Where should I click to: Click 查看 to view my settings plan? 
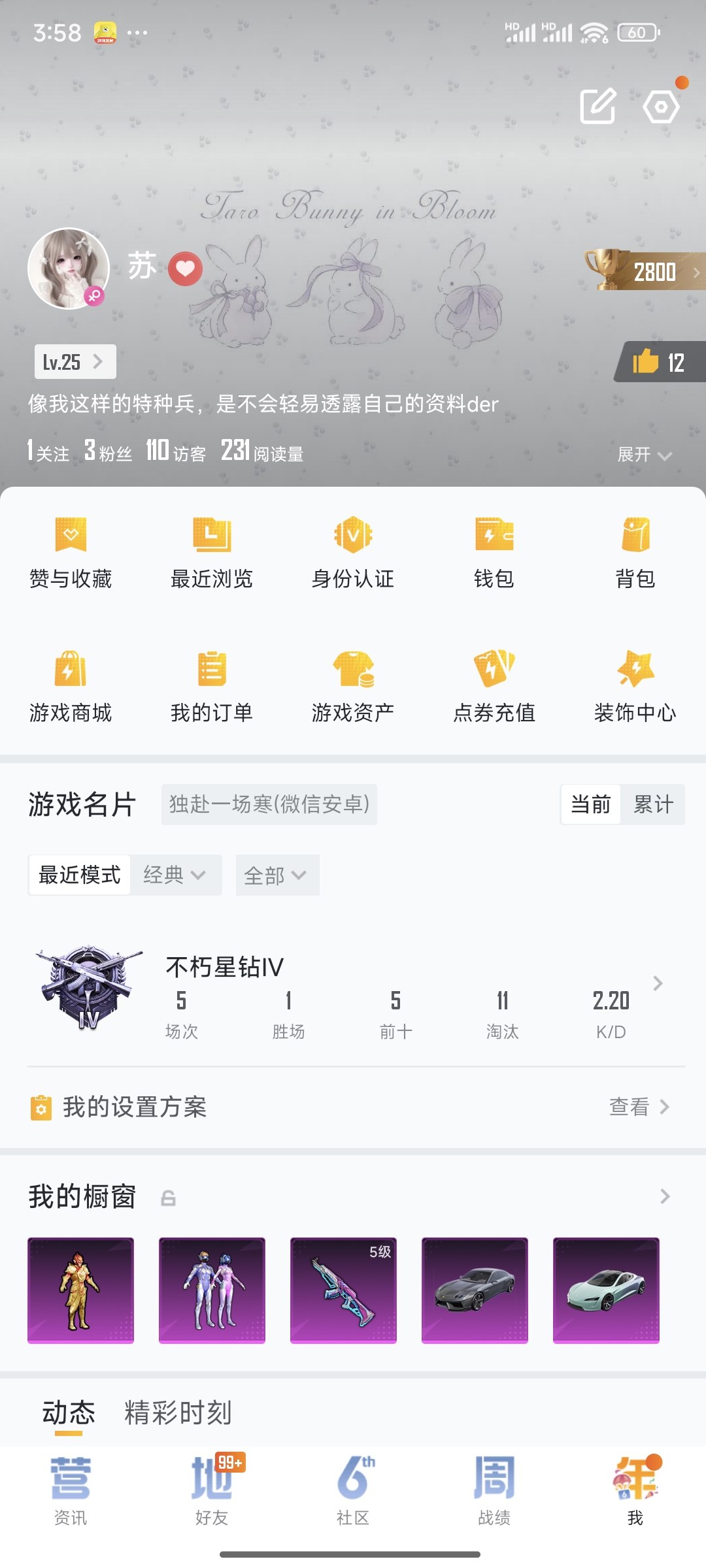[630, 1107]
